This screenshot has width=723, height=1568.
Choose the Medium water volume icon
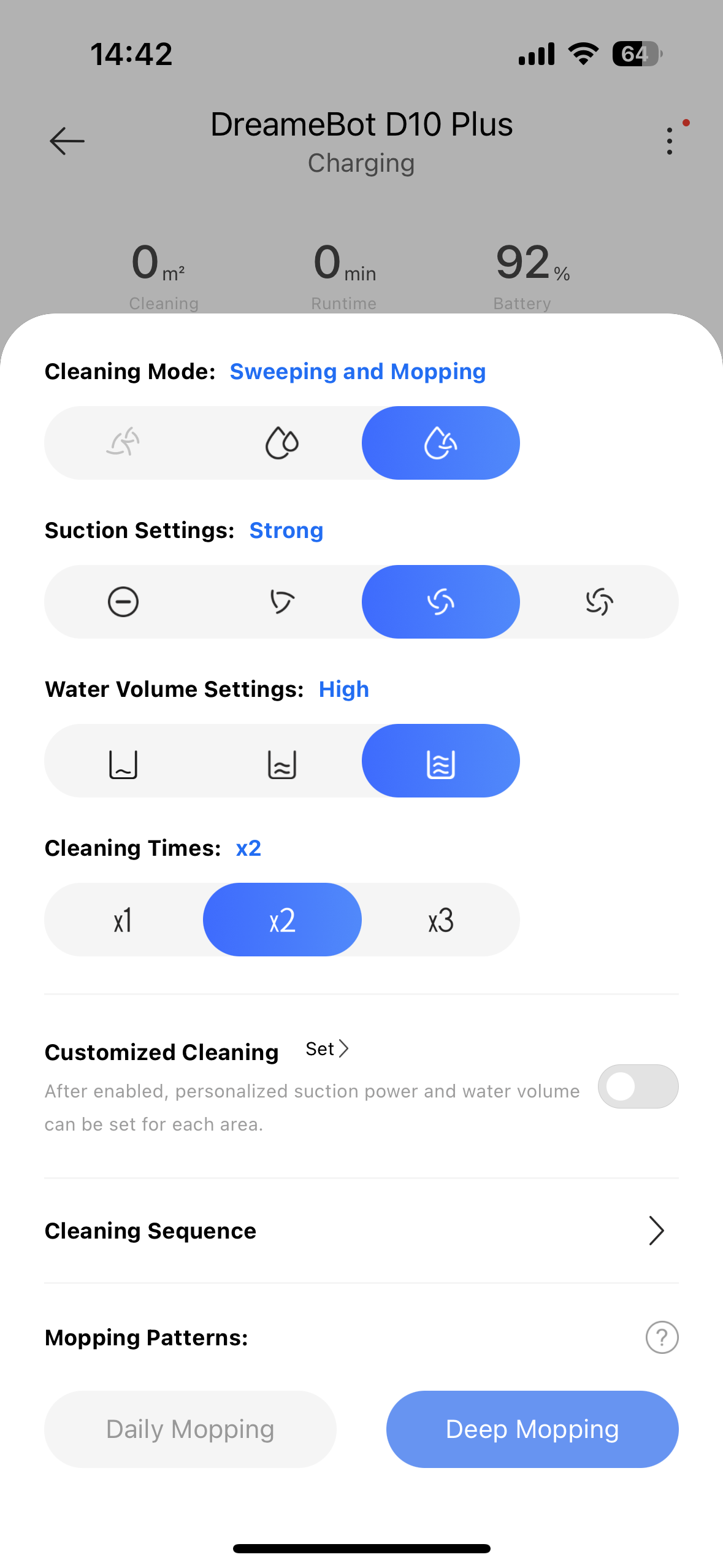(281, 761)
